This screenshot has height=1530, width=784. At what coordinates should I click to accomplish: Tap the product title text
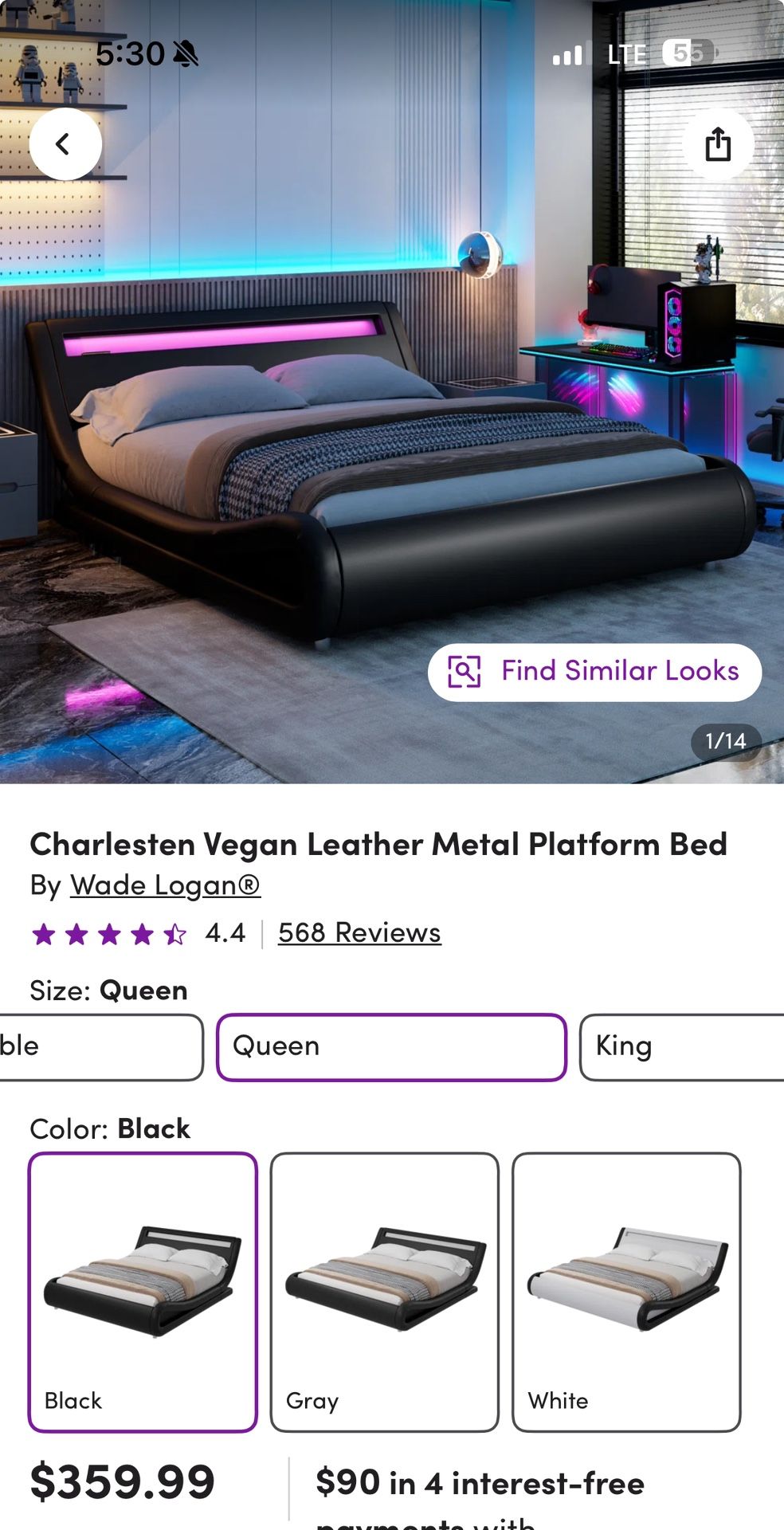tap(379, 845)
